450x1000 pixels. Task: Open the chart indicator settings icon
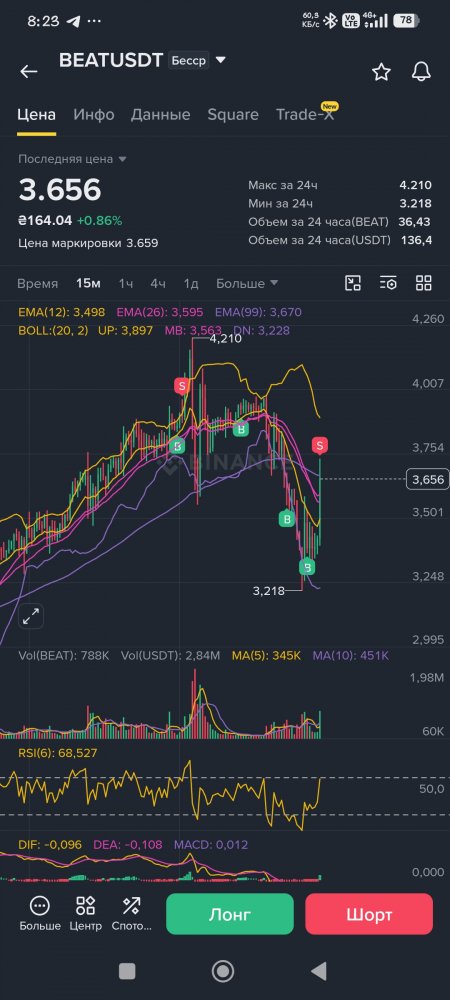[388, 283]
